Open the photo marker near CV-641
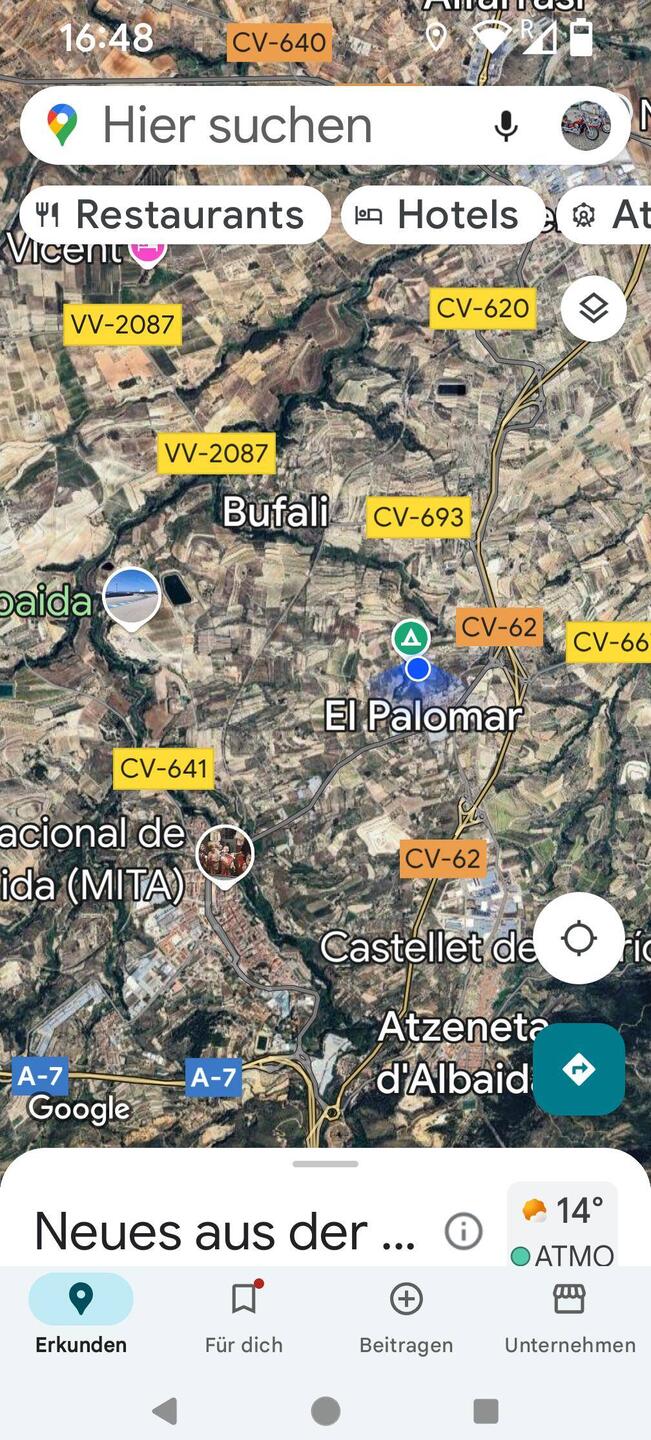Screen dimensions: 651x1440 click(225, 853)
